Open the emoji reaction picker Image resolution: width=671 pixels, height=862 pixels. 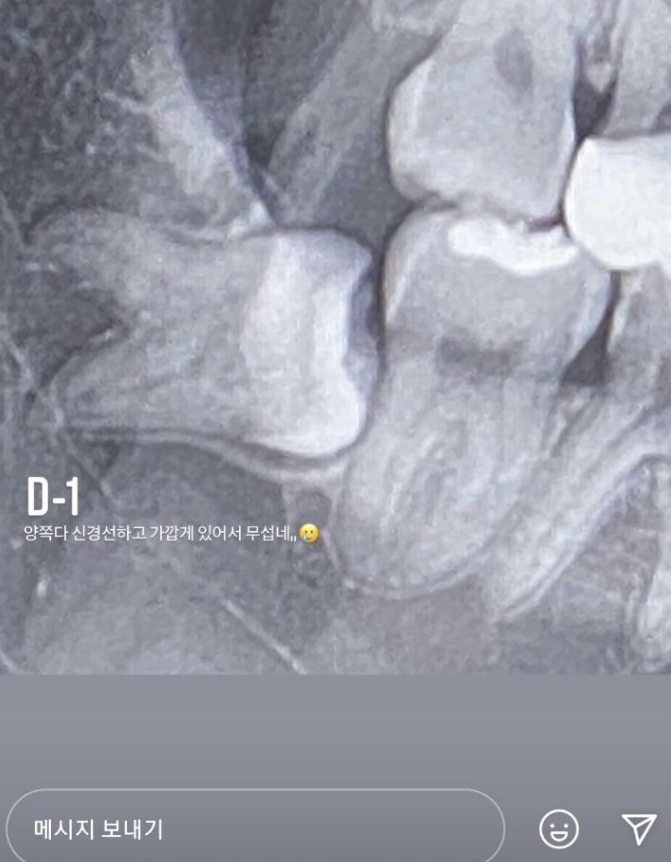point(559,828)
